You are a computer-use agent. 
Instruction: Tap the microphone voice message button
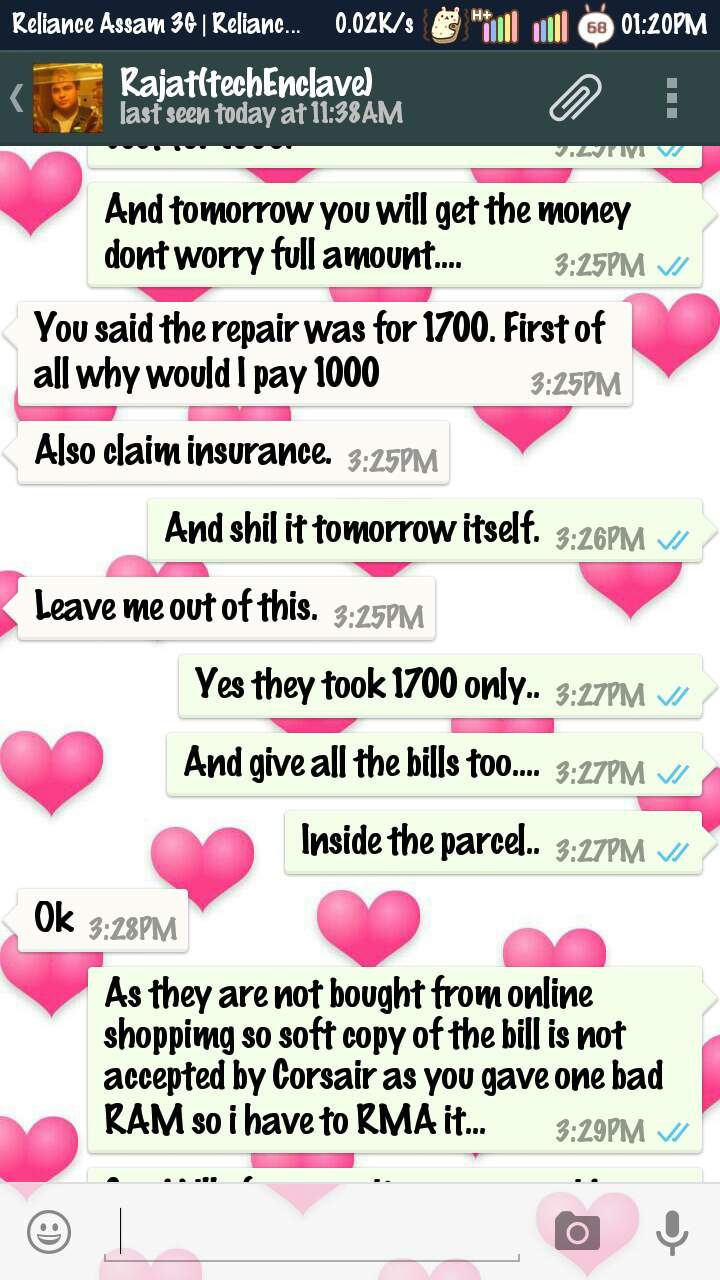pos(672,1231)
